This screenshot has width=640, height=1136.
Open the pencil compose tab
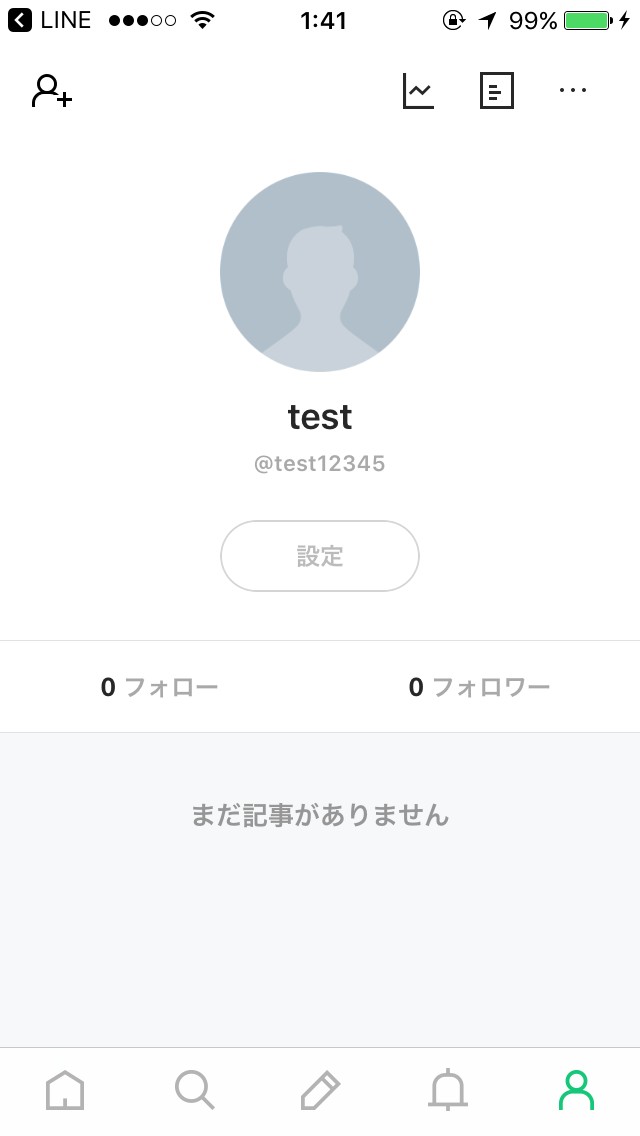coord(320,1090)
